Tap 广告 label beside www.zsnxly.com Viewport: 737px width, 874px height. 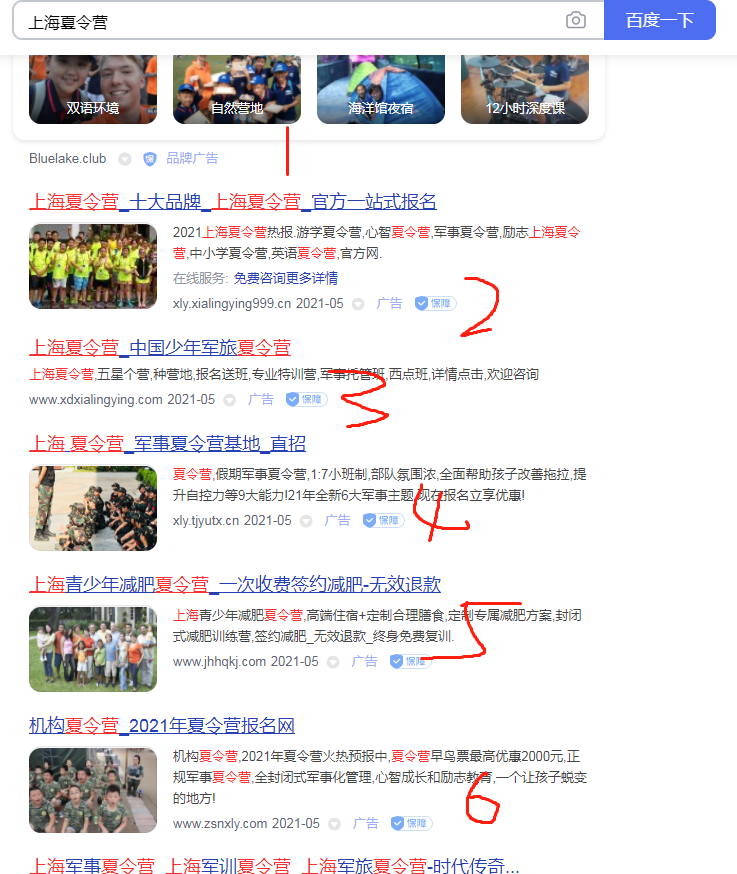[x=366, y=824]
